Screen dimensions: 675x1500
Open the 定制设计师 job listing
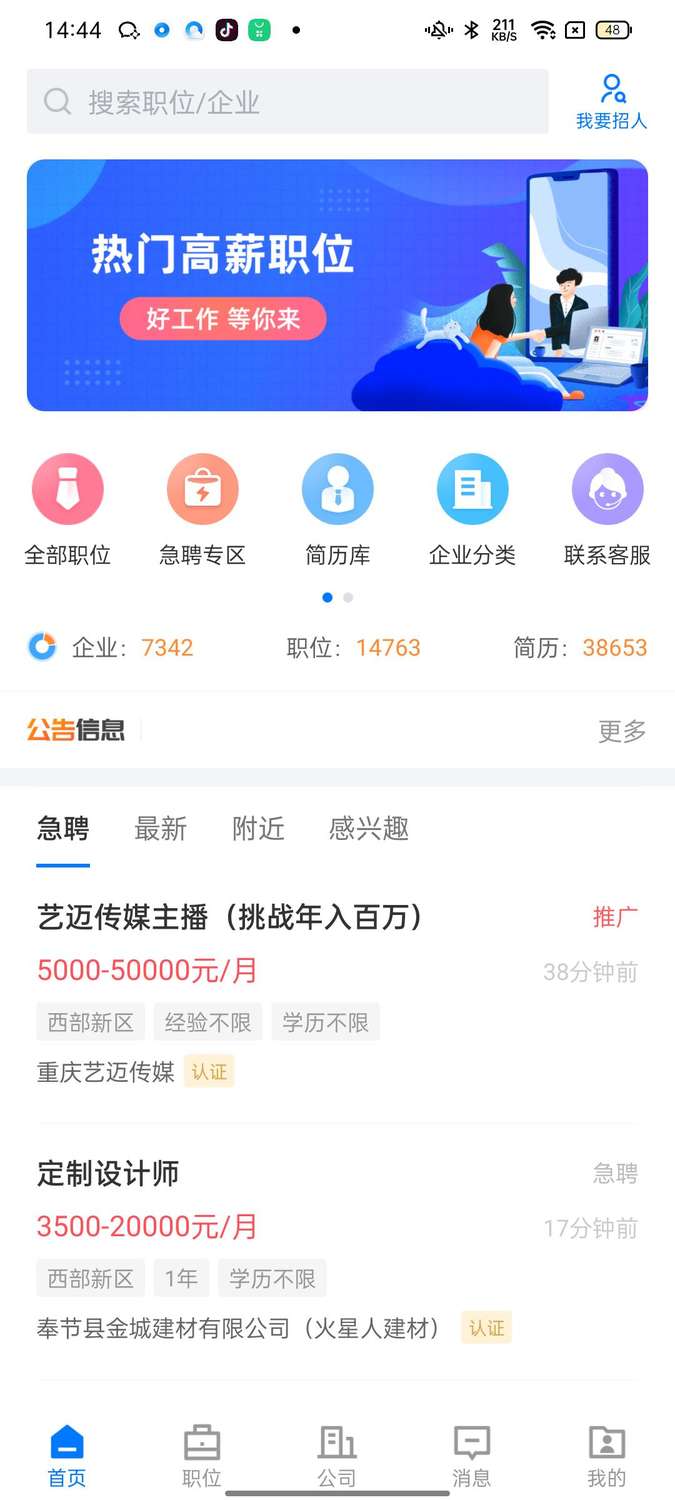tap(337, 1250)
